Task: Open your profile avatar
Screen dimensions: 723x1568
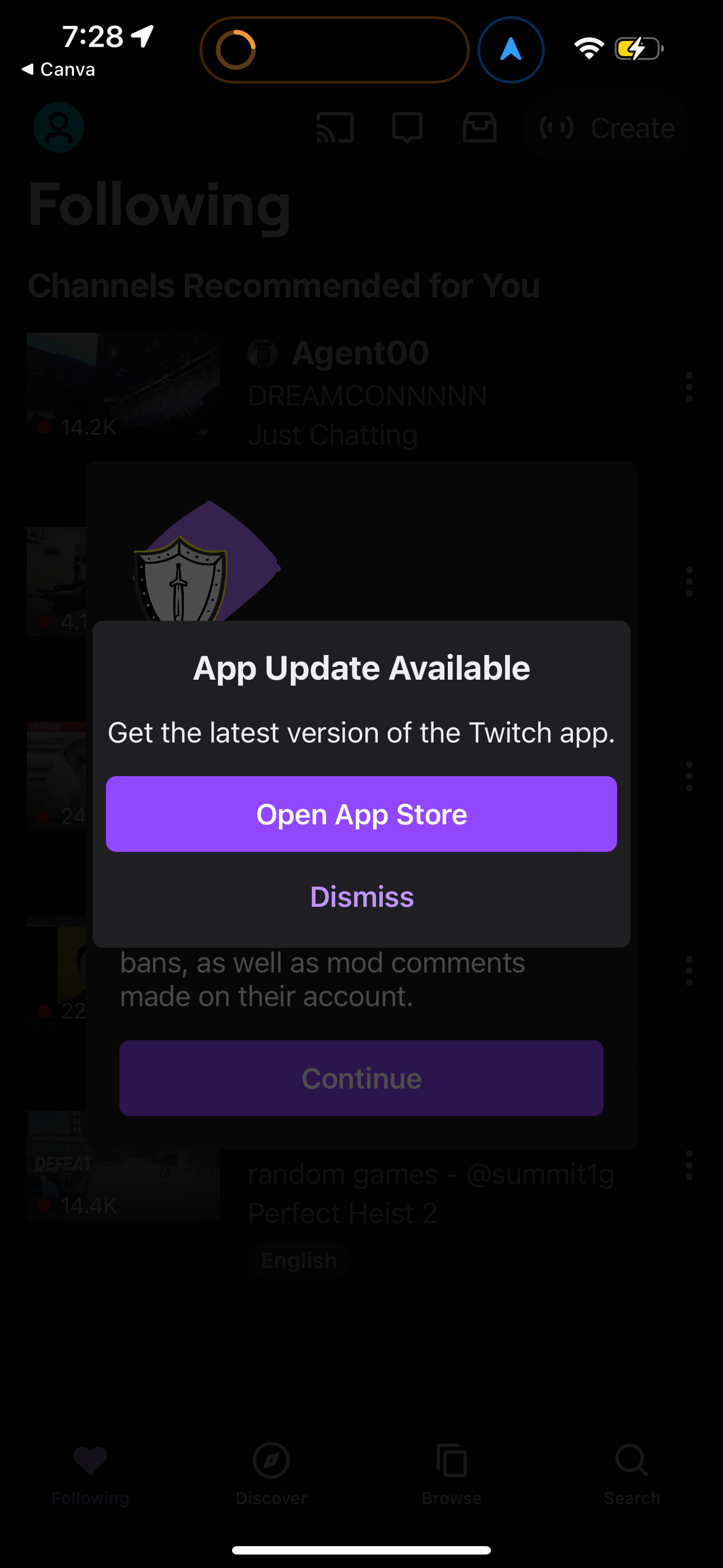Action: tap(58, 128)
